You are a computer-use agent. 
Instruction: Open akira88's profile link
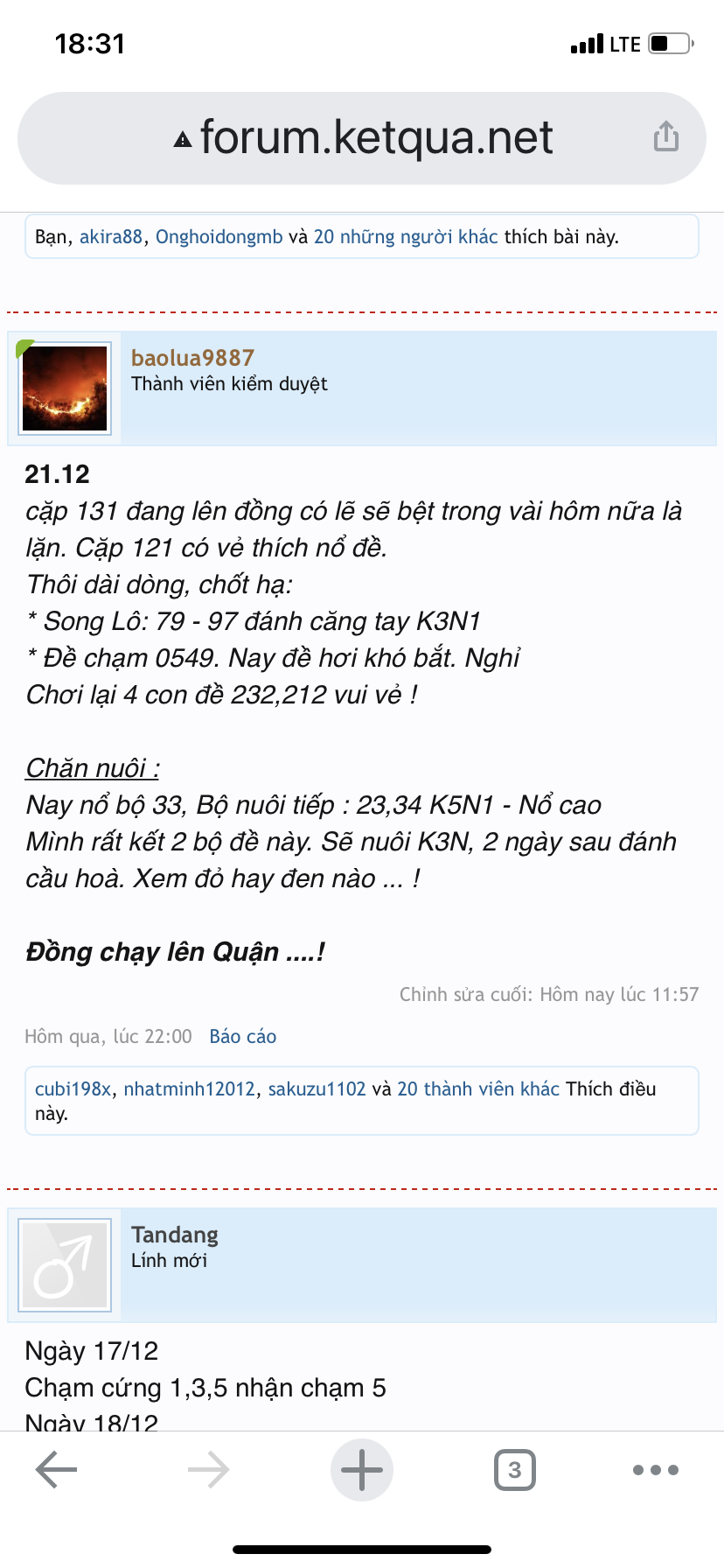pos(111,236)
